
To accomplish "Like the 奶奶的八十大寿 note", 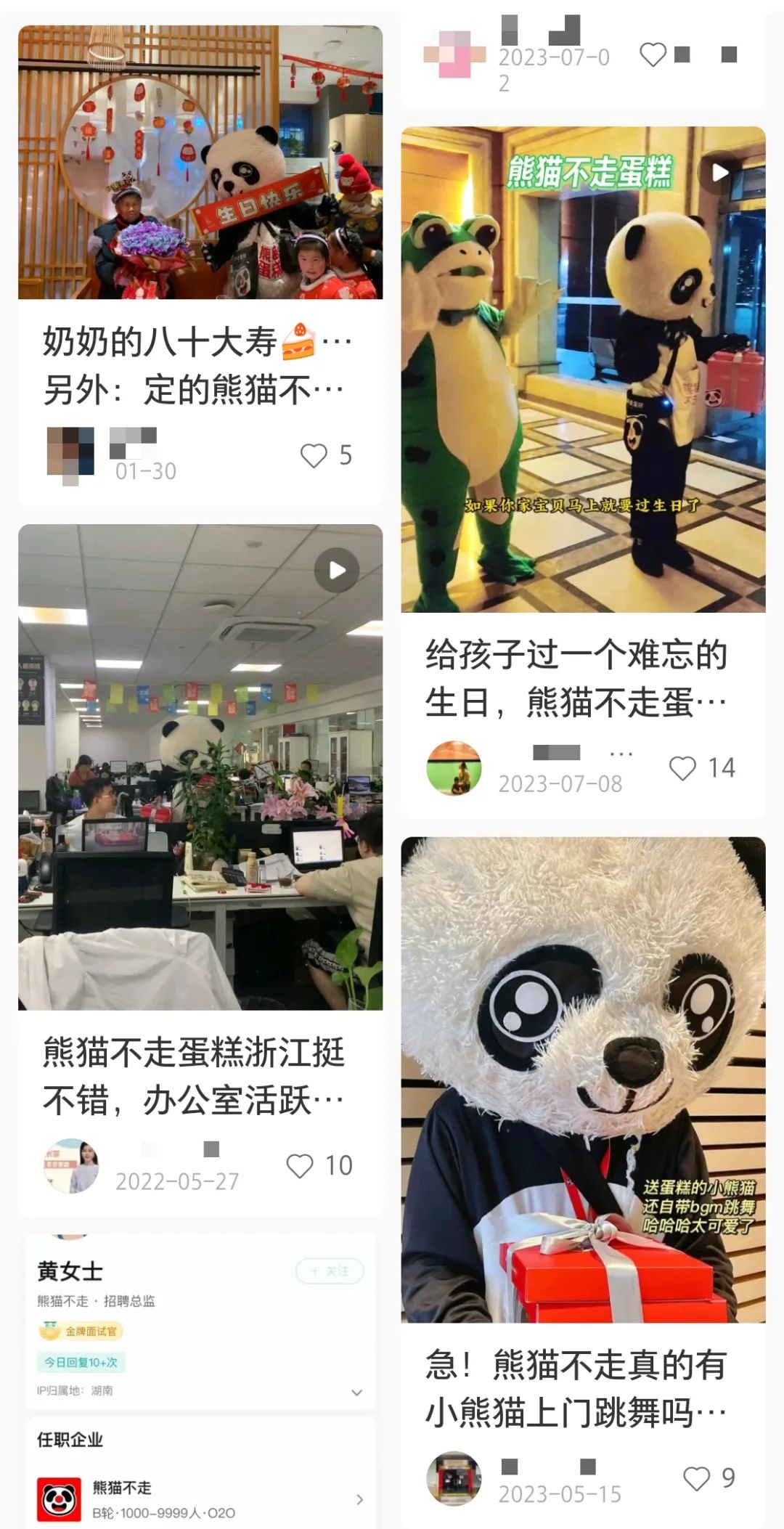I will 314,456.
